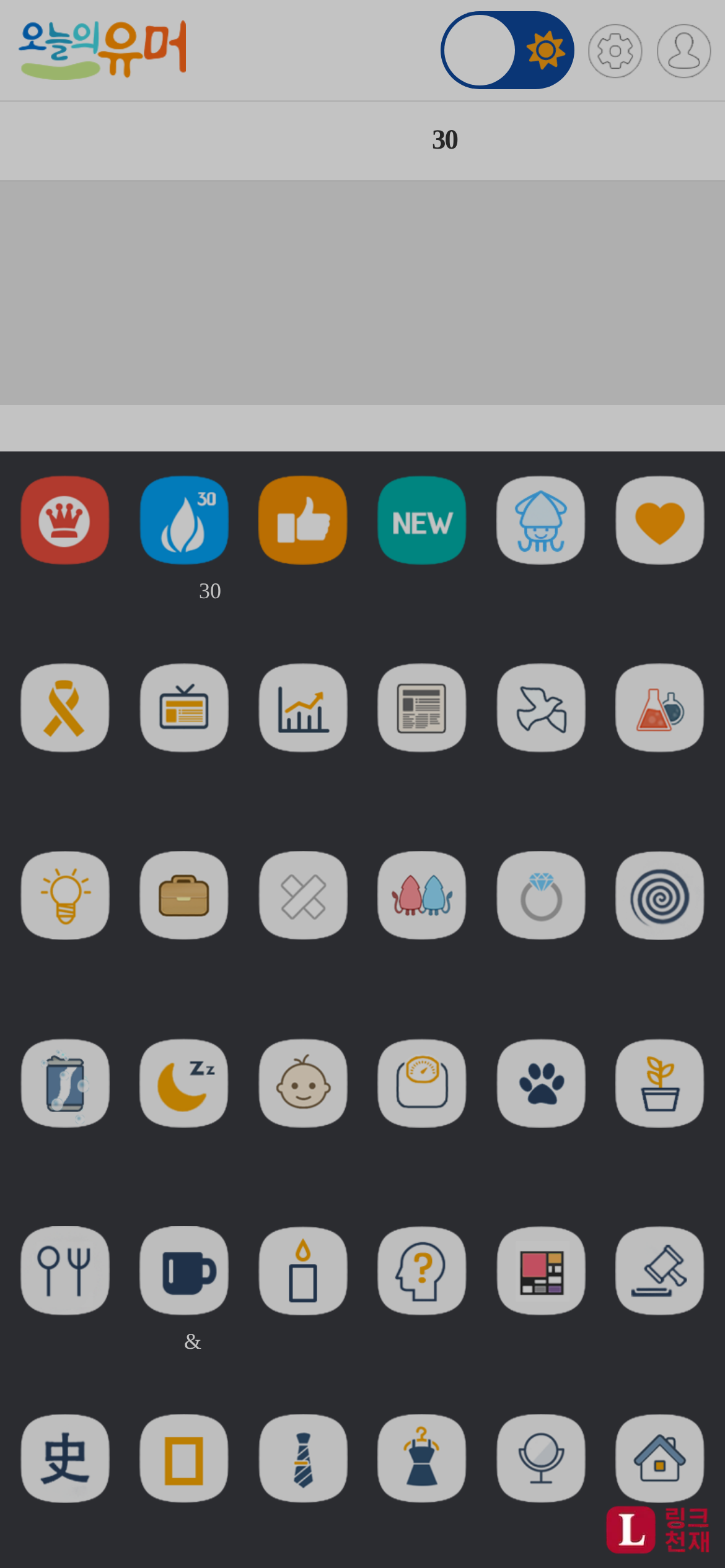Open the diamond ring board
The width and height of the screenshot is (725, 1568).
541,895
